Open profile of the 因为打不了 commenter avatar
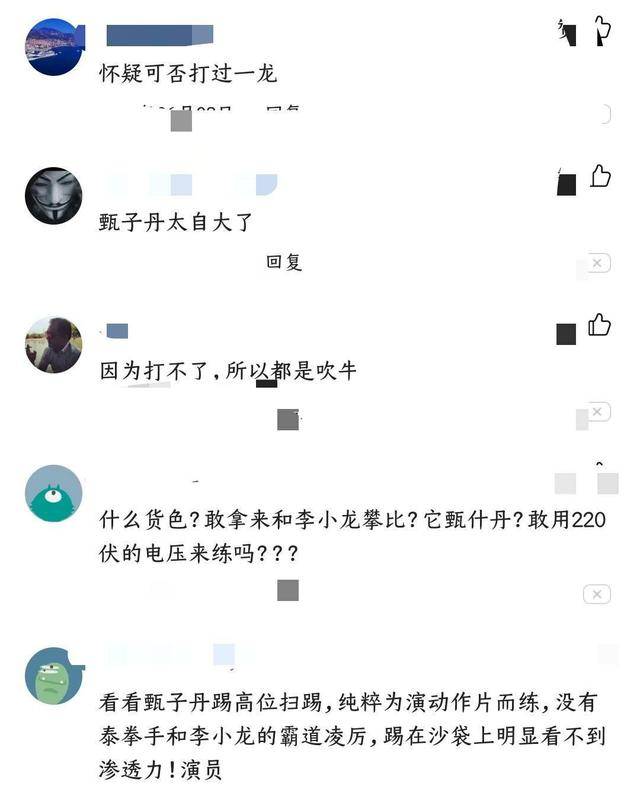 53,345
